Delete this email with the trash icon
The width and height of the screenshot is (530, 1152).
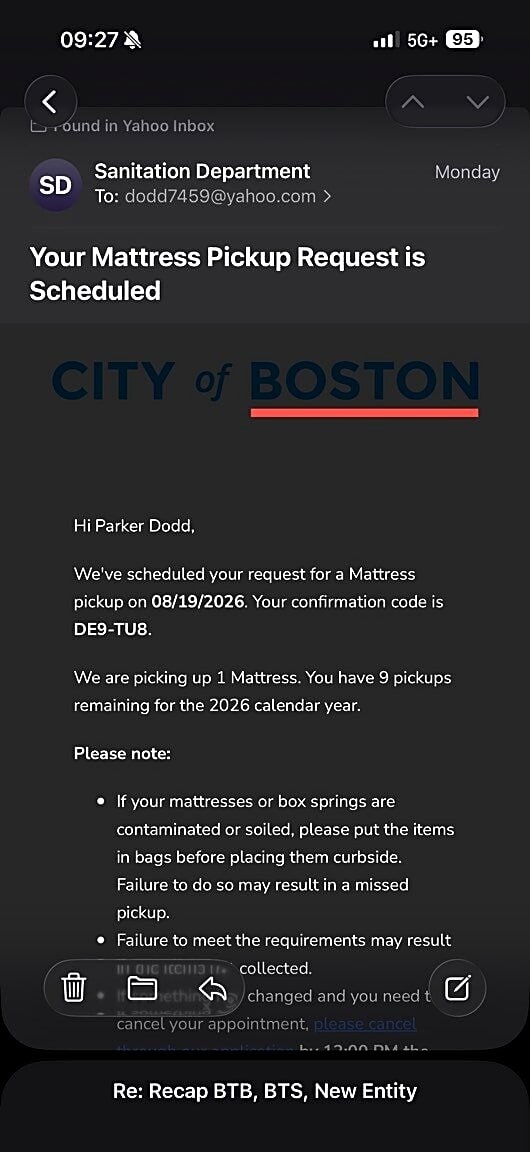(74, 988)
